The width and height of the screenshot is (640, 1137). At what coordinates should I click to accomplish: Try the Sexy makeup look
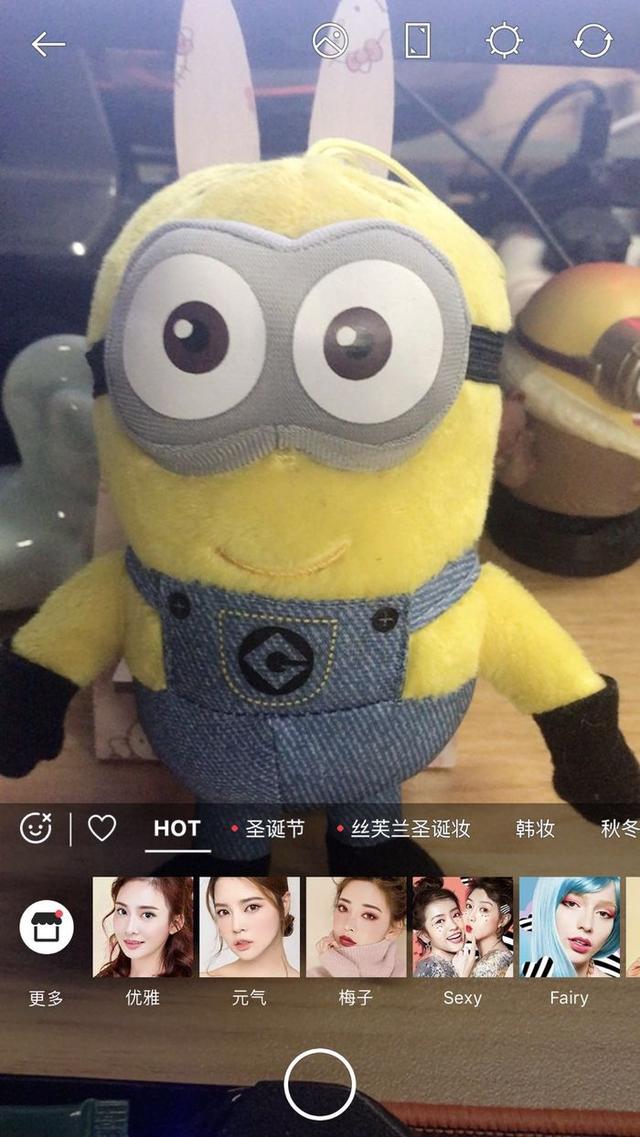[462, 927]
